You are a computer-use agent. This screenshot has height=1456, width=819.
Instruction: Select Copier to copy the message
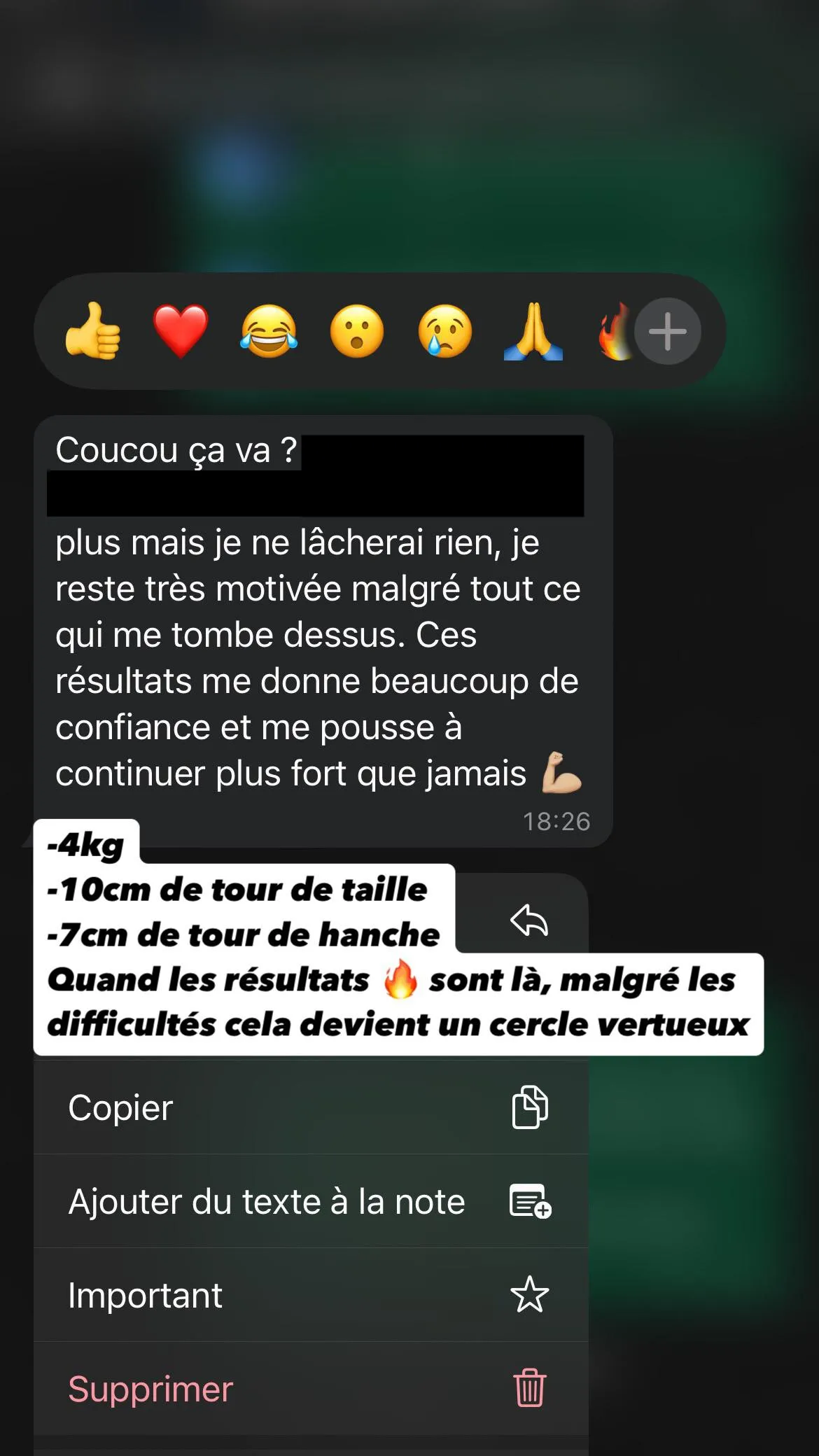[x=311, y=1107]
